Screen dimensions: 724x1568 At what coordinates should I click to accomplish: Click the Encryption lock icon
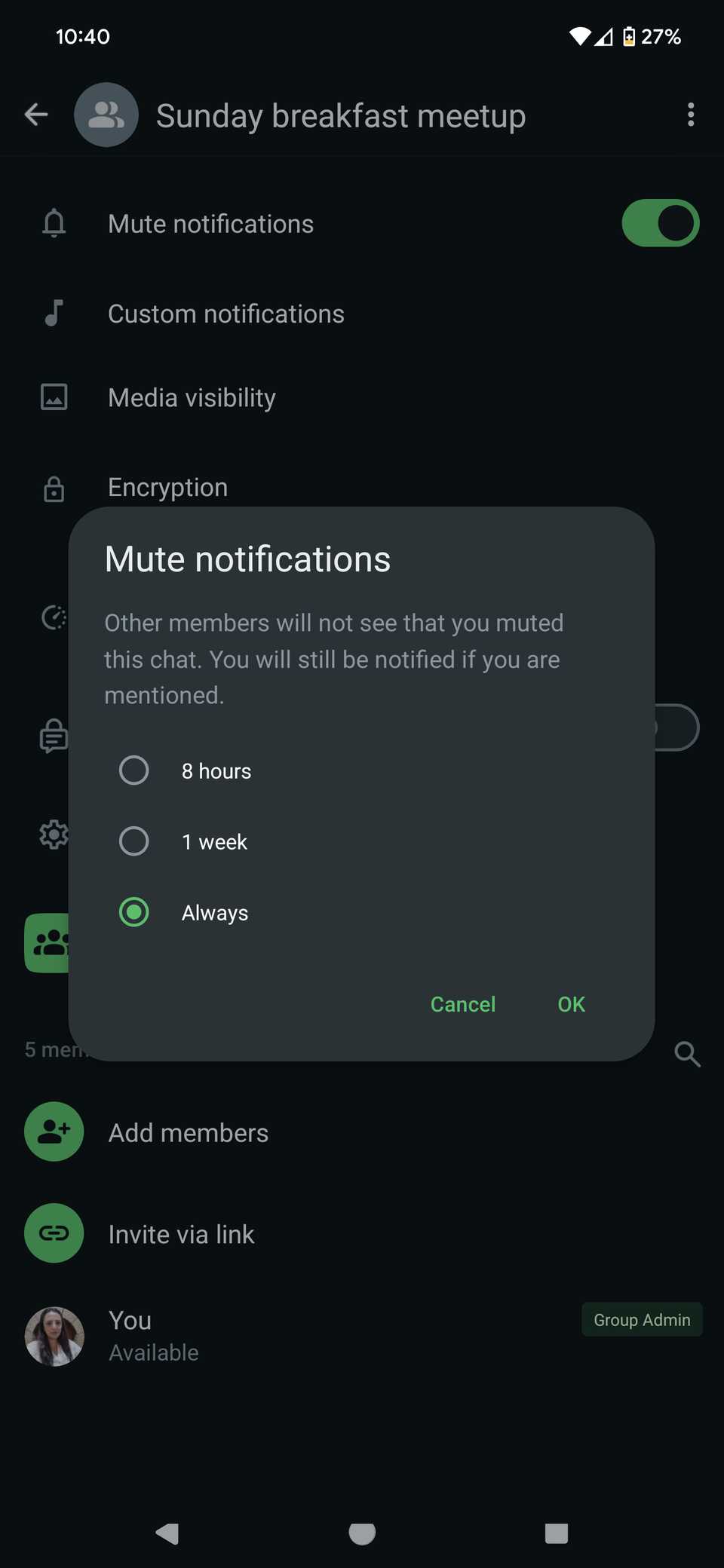54,489
